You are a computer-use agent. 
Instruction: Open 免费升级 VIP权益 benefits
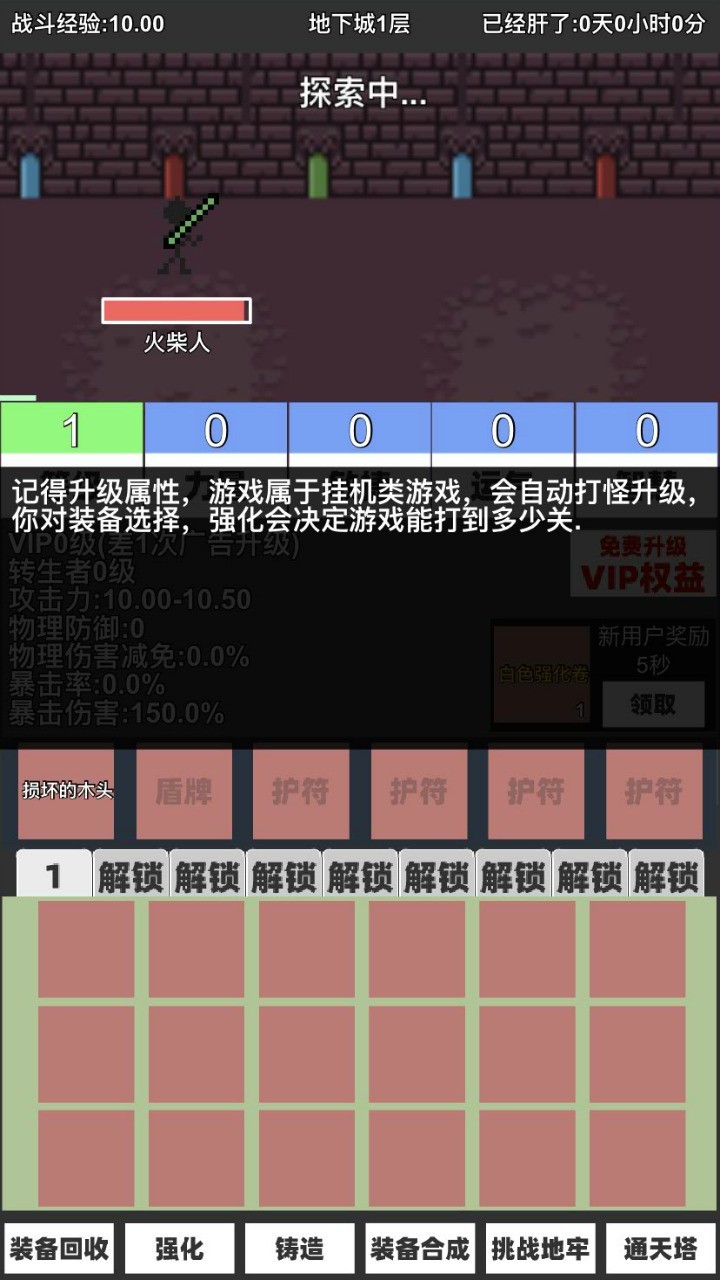pyautogui.click(x=643, y=564)
